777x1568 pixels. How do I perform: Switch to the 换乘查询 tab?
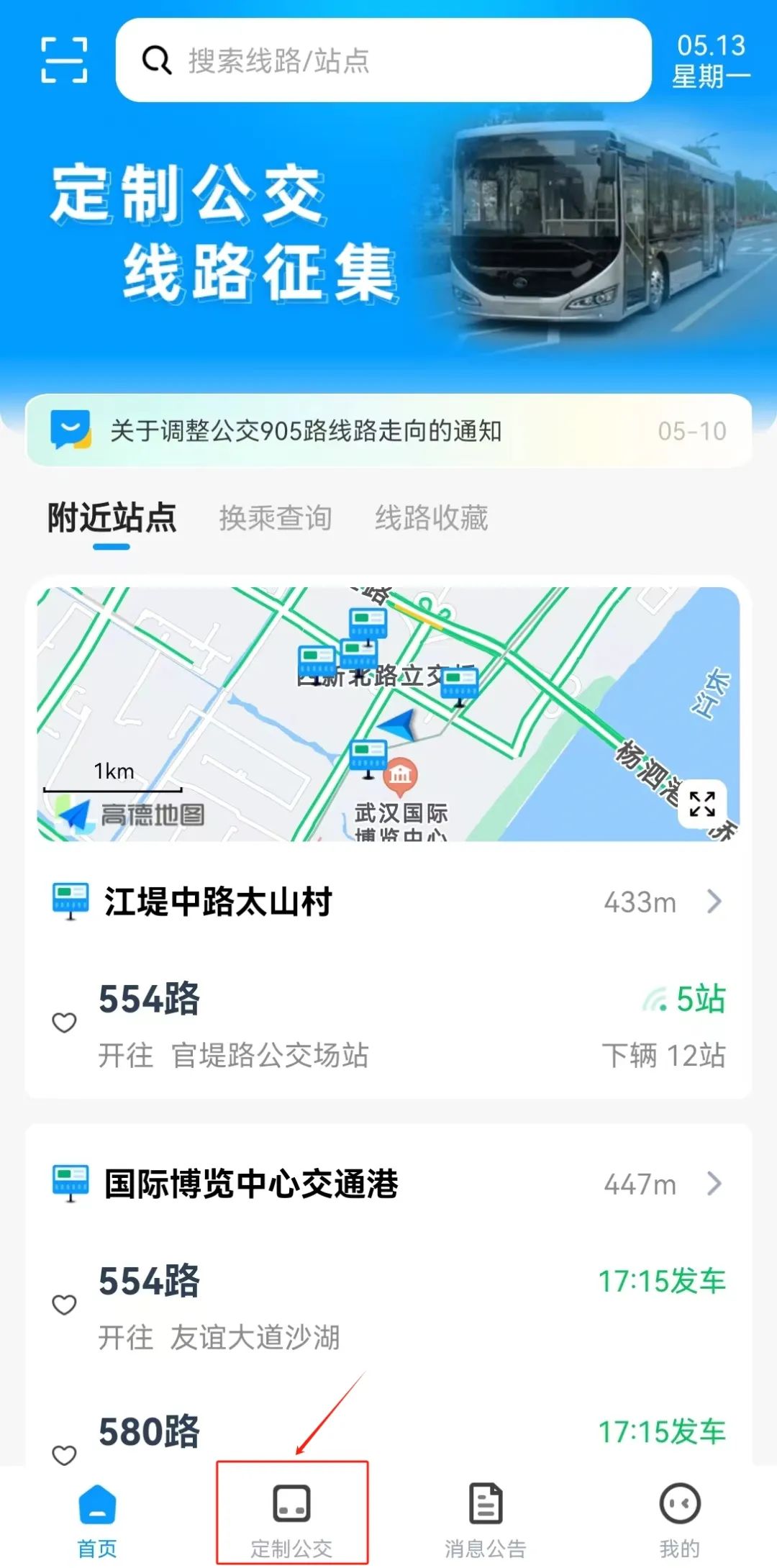[276, 518]
